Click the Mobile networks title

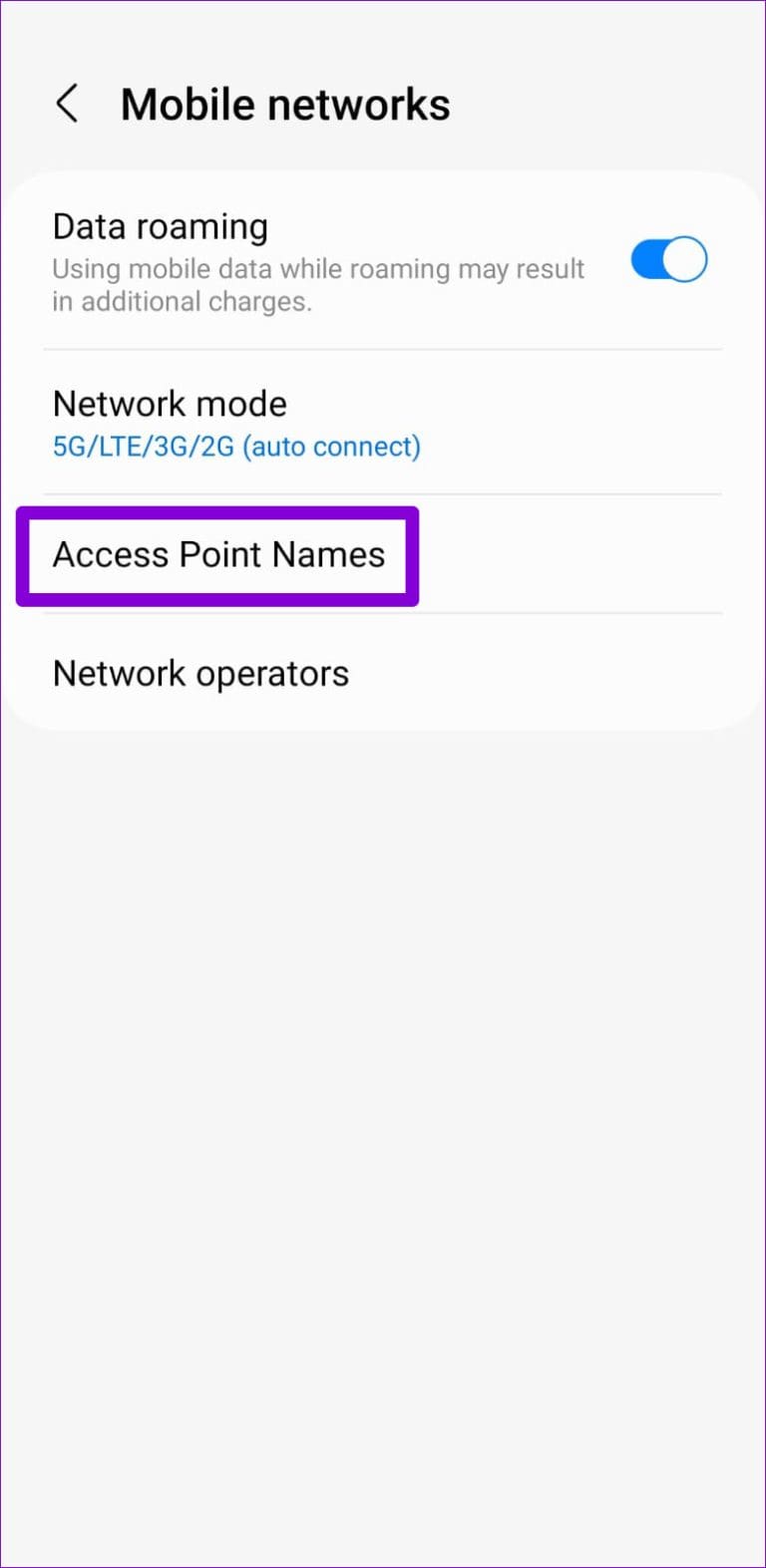pos(285,103)
